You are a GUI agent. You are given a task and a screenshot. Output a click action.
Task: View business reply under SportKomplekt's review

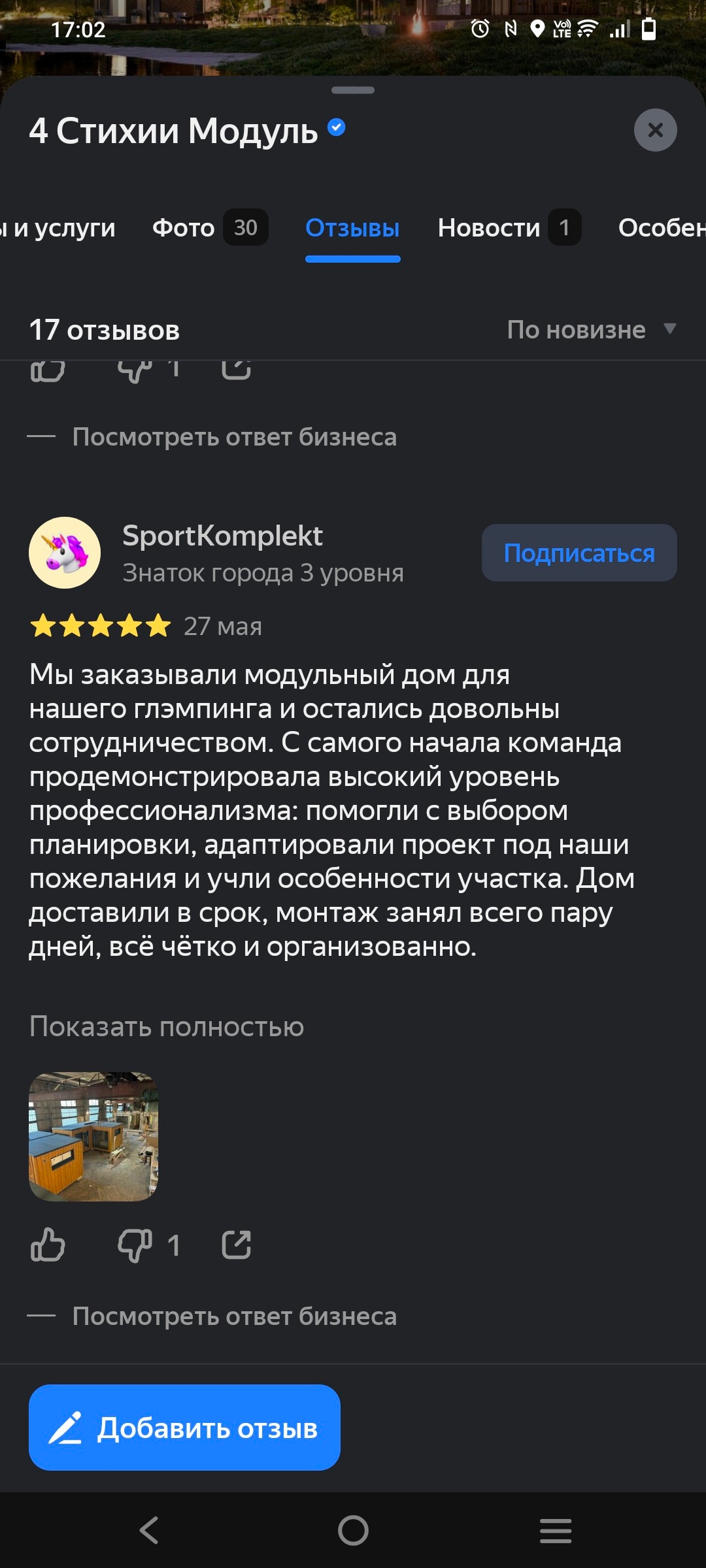click(234, 1316)
